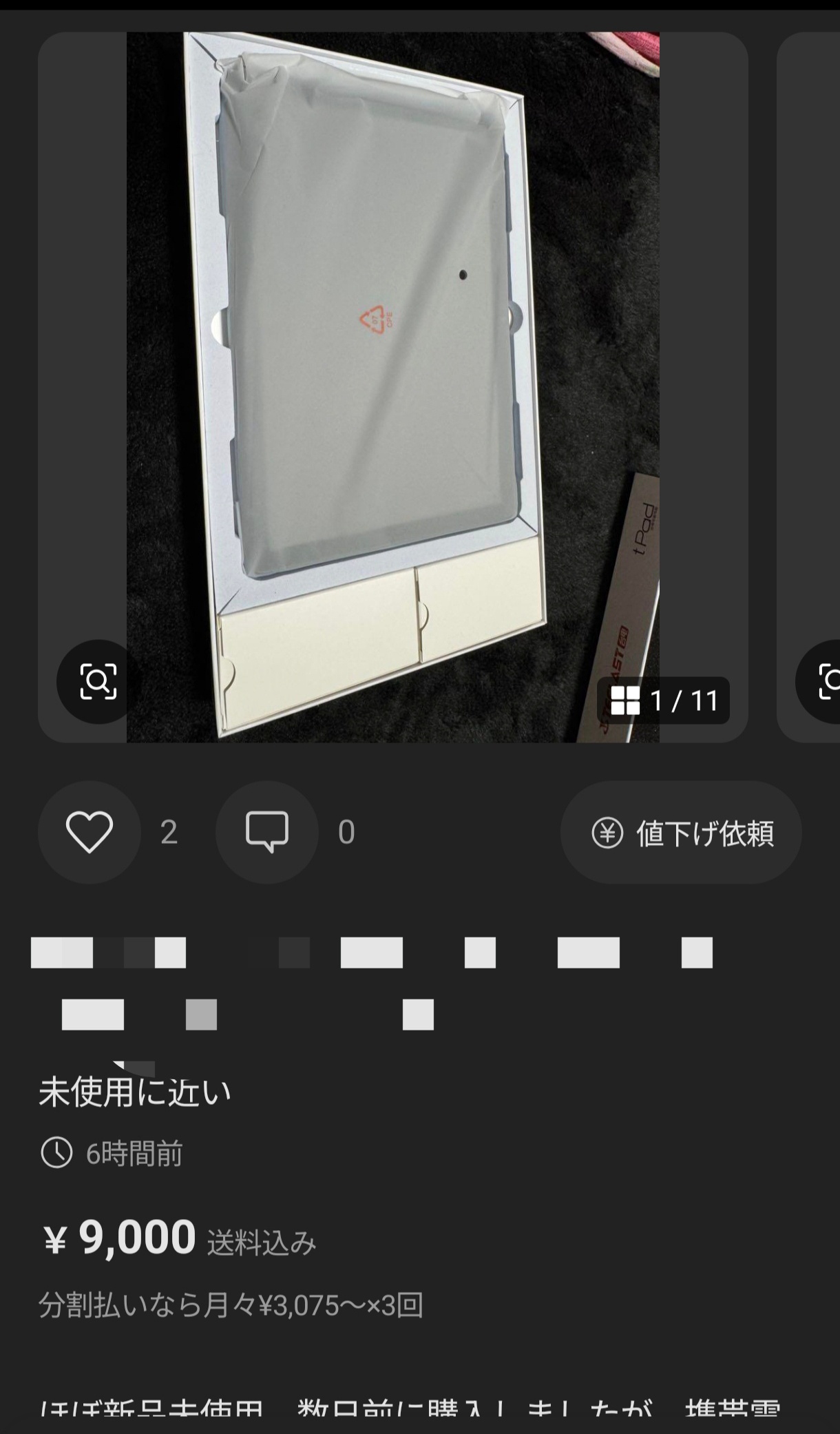Tap the 値下げ依頼 price reduction button
Image resolution: width=840 pixels, height=1434 pixels.
(681, 832)
